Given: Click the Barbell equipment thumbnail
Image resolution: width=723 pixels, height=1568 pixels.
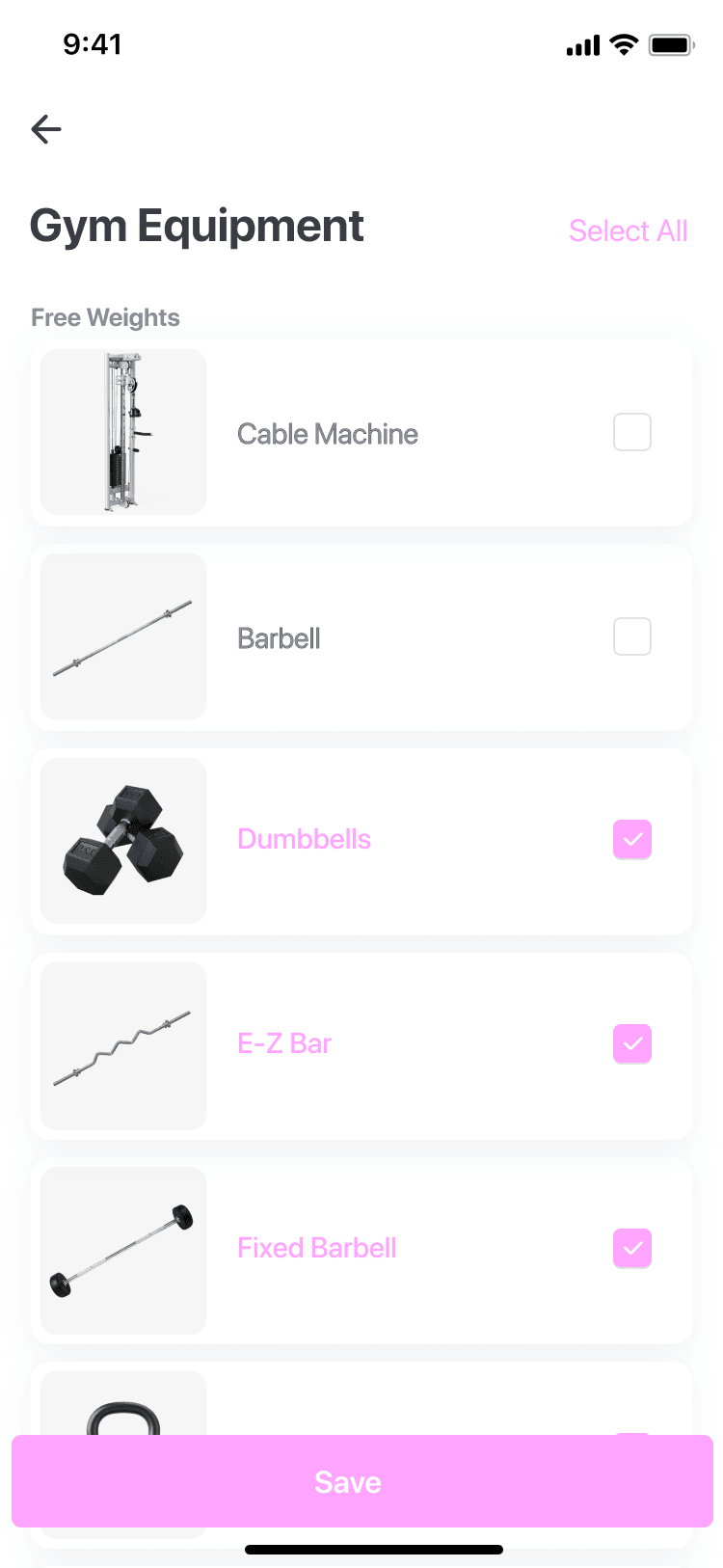Looking at the screenshot, I should tap(121, 636).
